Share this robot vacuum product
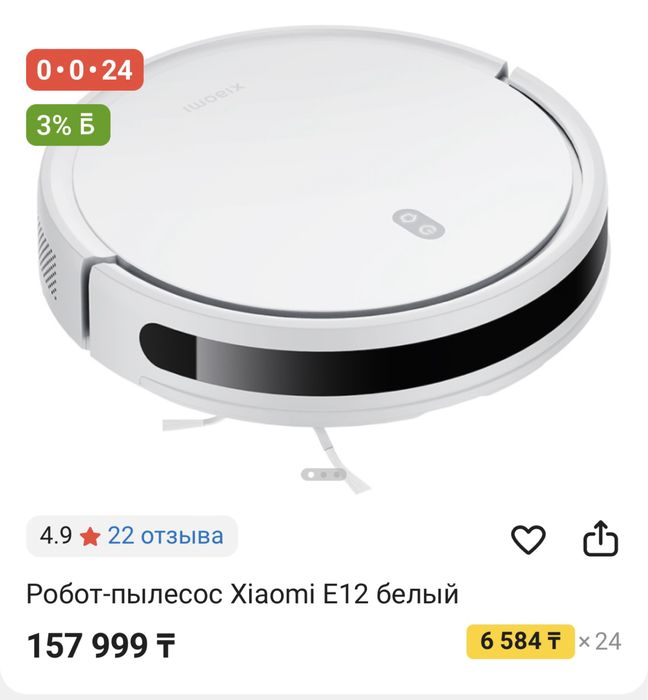The width and height of the screenshot is (648, 700). point(600,539)
